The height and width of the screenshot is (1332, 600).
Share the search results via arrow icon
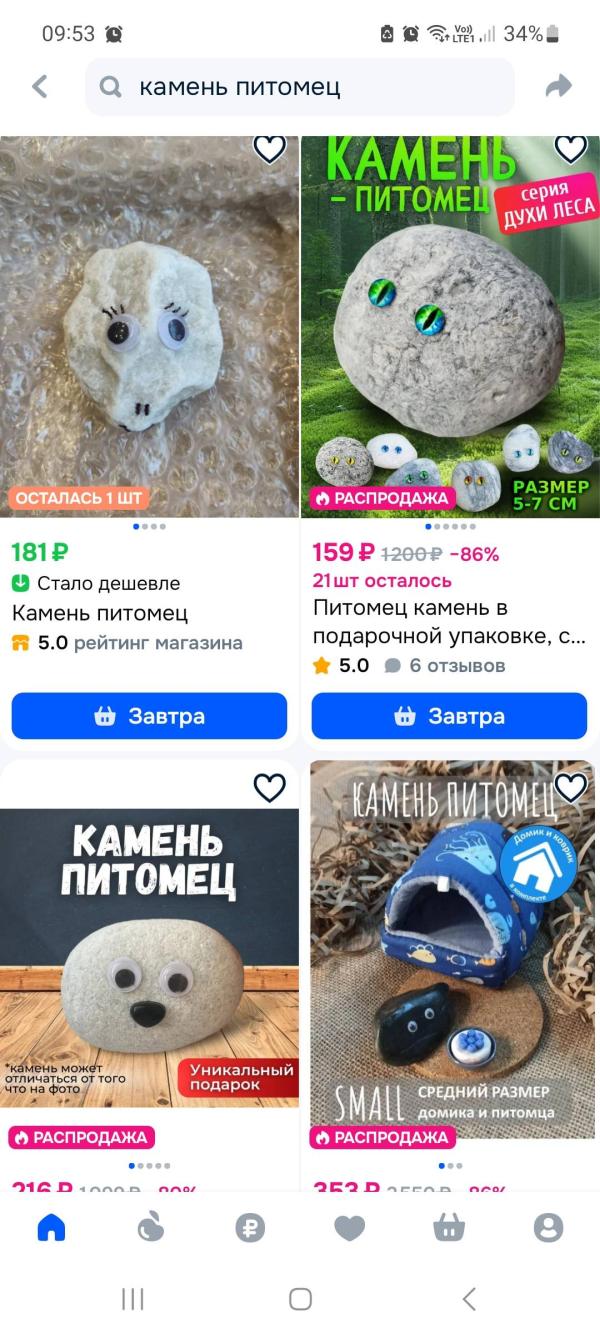click(558, 87)
